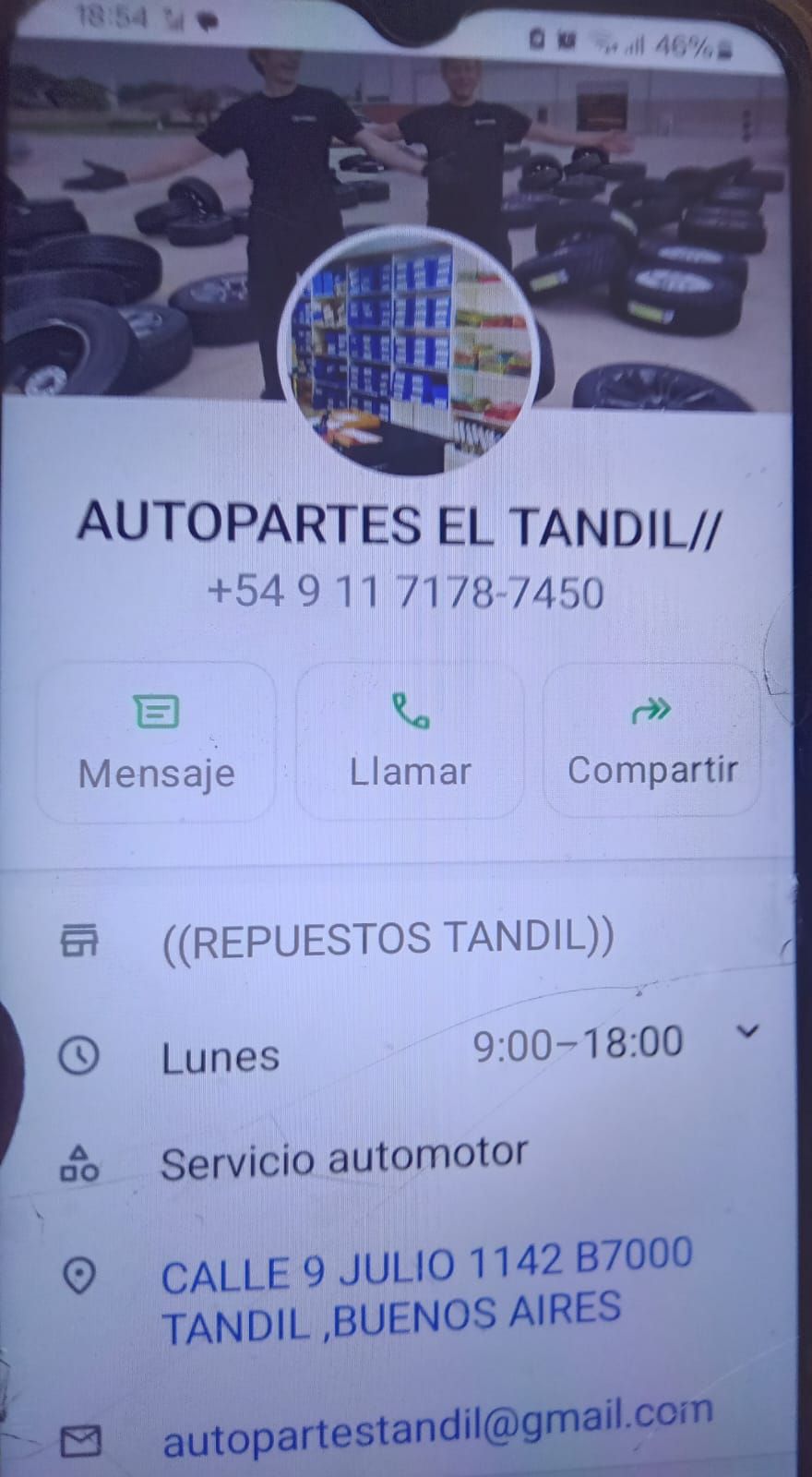Open the autopartestandil@gmail.com email link

[x=437, y=1428]
